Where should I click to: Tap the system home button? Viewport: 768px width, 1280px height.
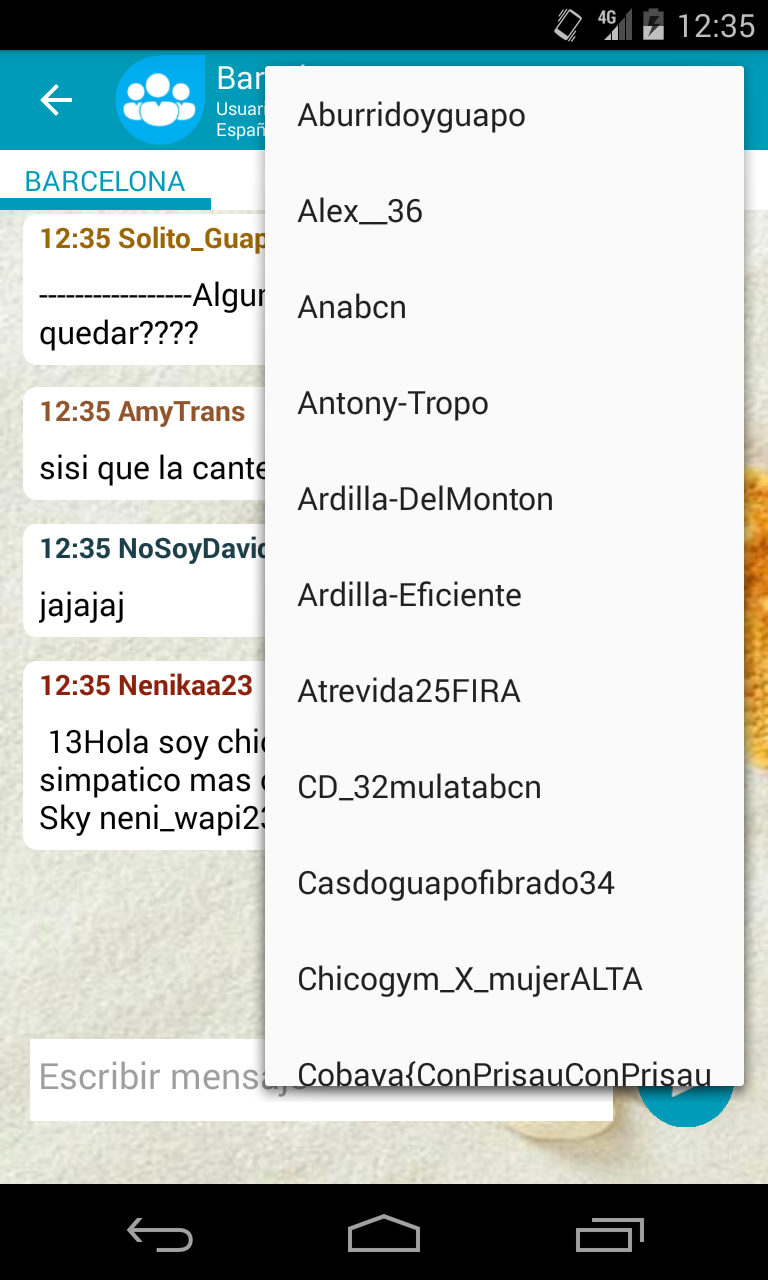[x=384, y=1234]
